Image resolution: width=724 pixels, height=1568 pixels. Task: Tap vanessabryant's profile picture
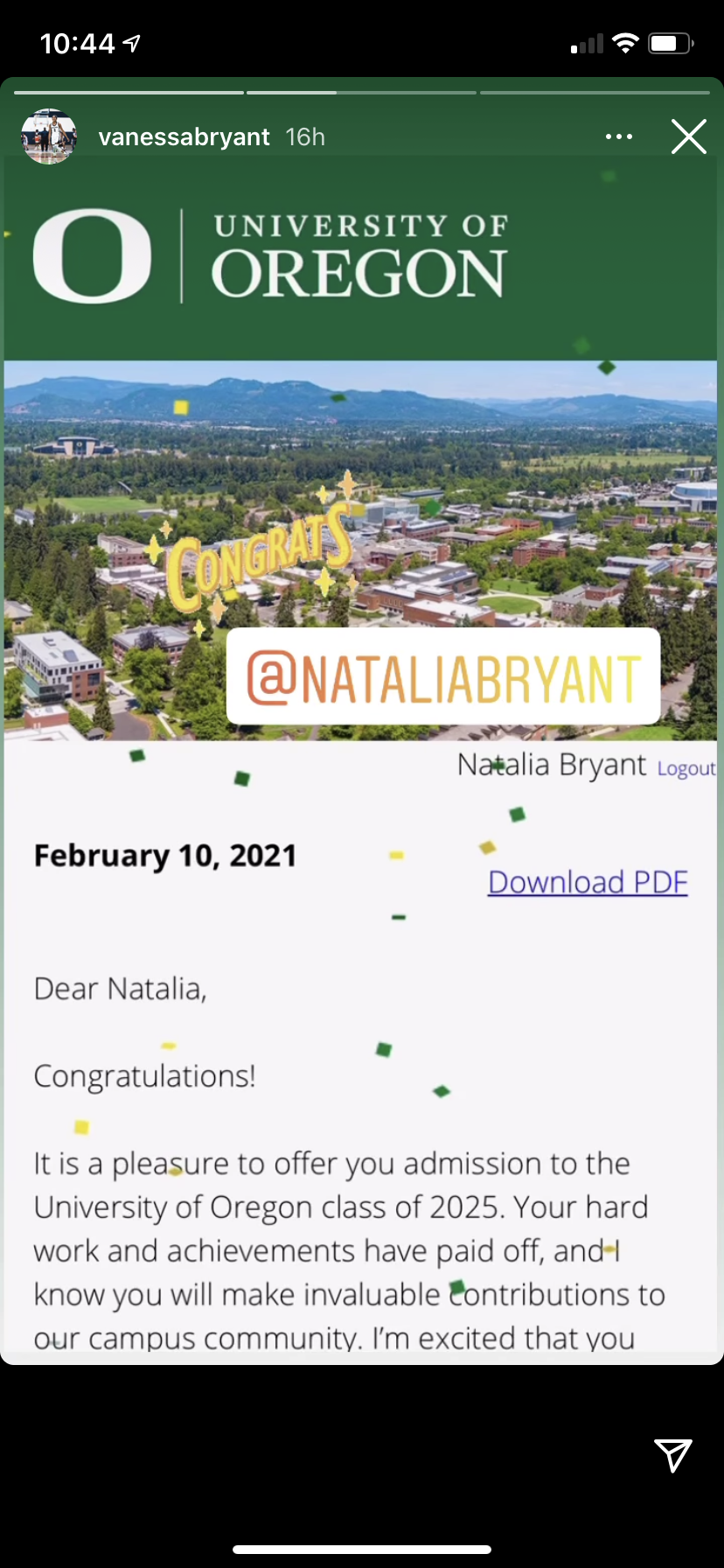click(x=49, y=136)
